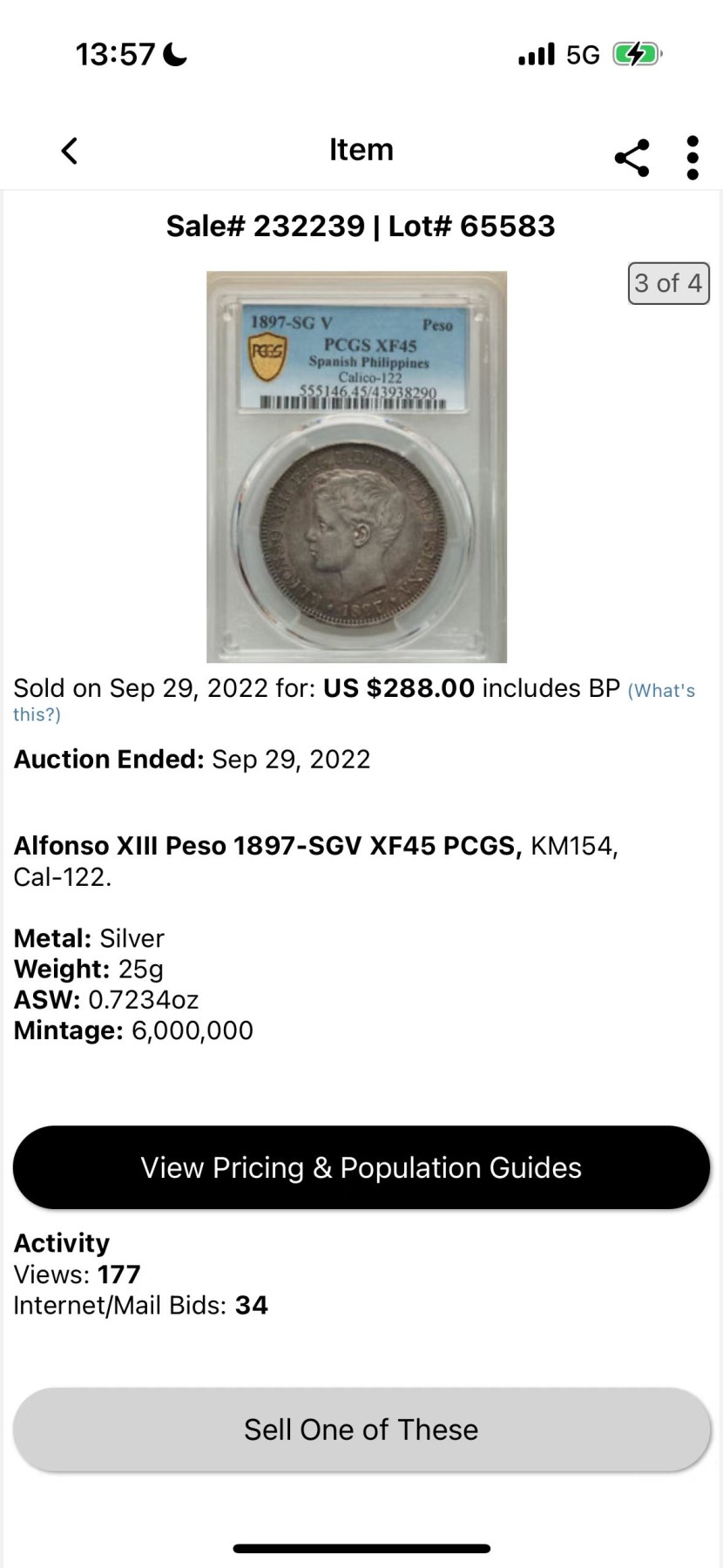Tap the cellular signal bars icon
The image size is (723, 1568).
tap(535, 53)
